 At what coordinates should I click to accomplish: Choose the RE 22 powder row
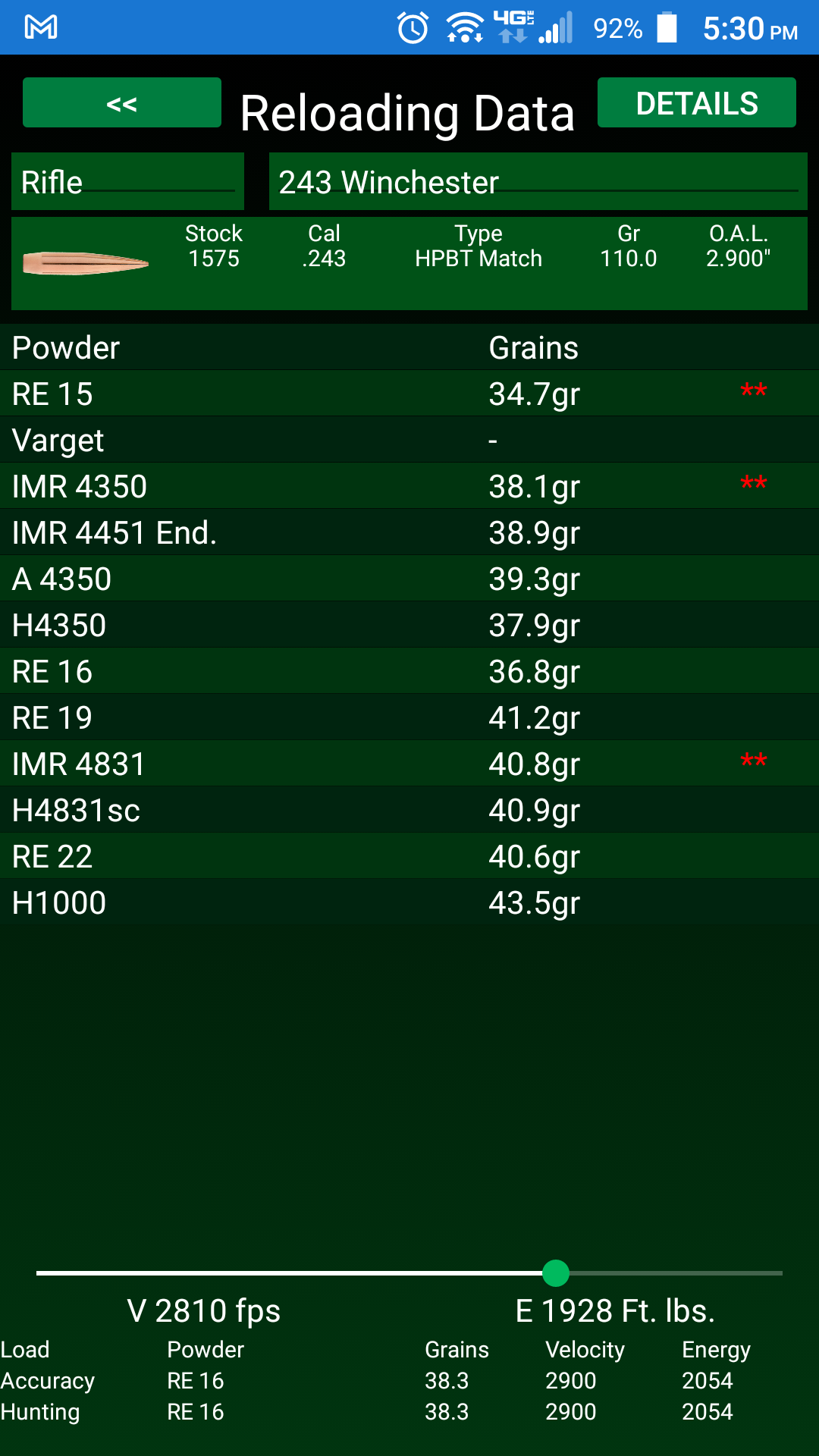(x=409, y=856)
